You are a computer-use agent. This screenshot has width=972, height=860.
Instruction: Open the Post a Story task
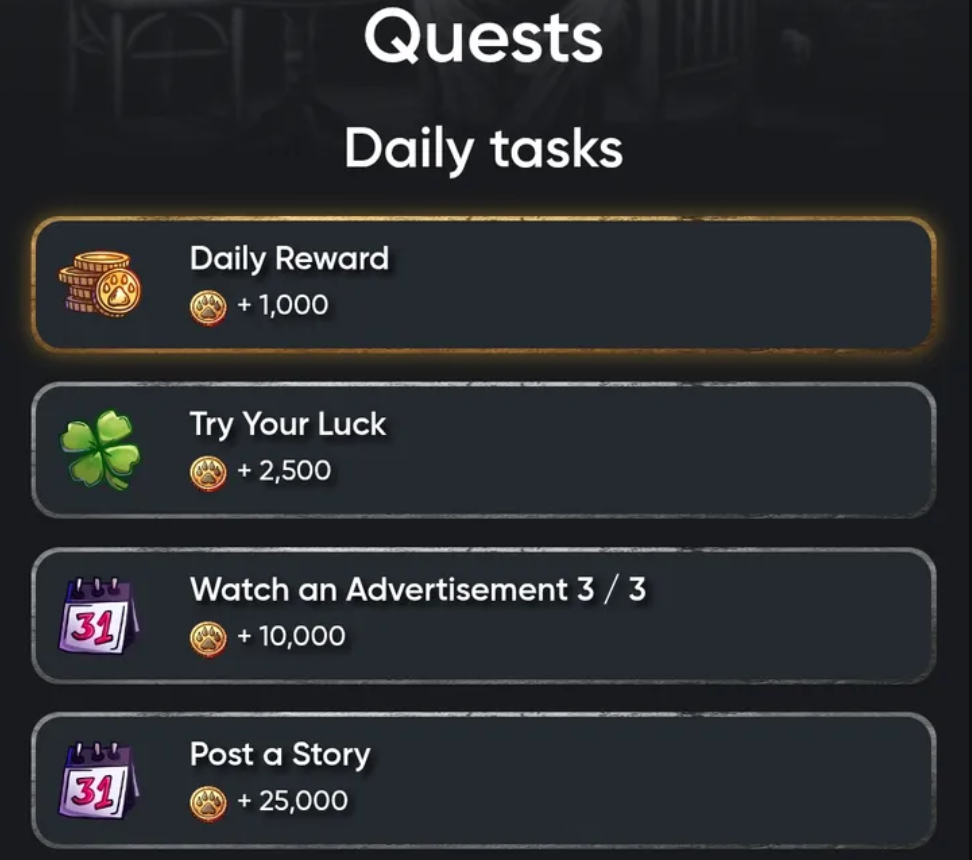coord(484,780)
